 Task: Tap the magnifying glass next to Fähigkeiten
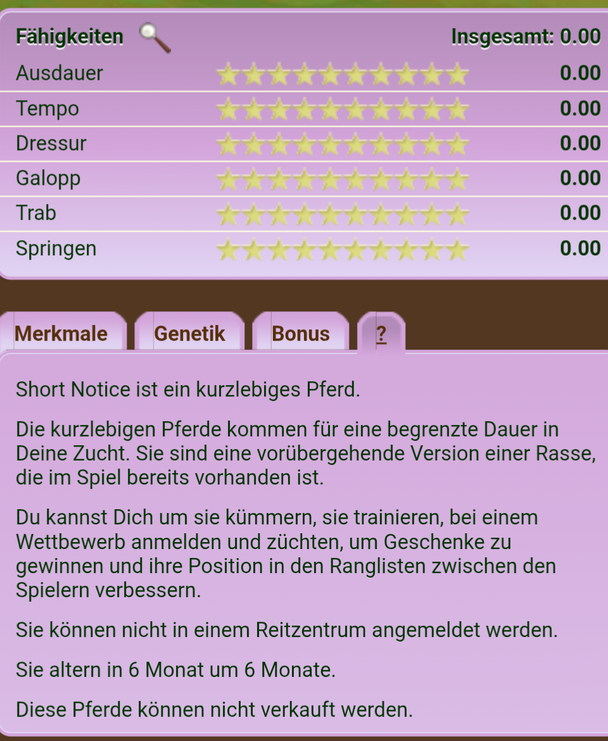coord(154,38)
